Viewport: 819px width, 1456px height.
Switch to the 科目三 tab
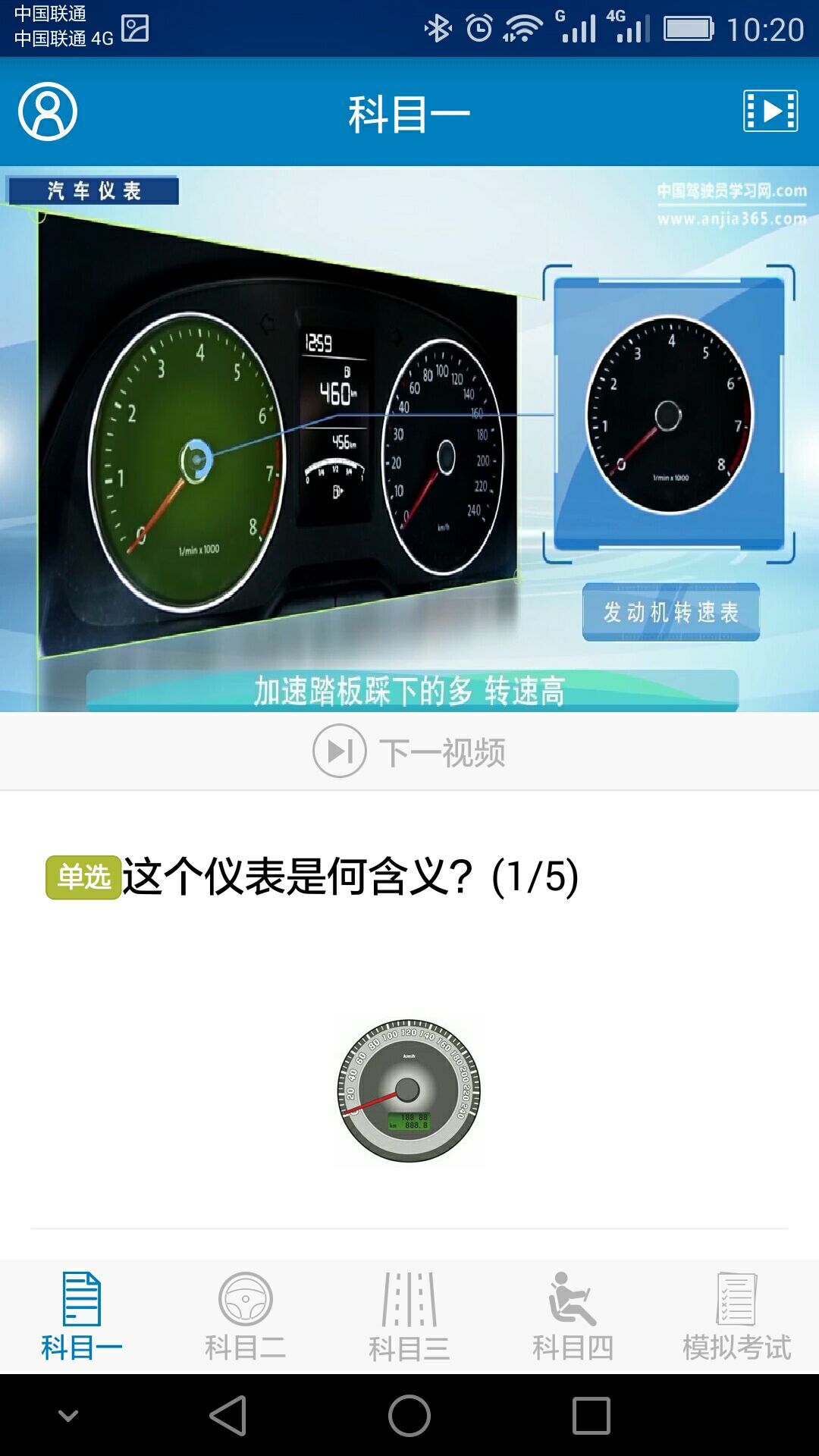[x=409, y=1316]
